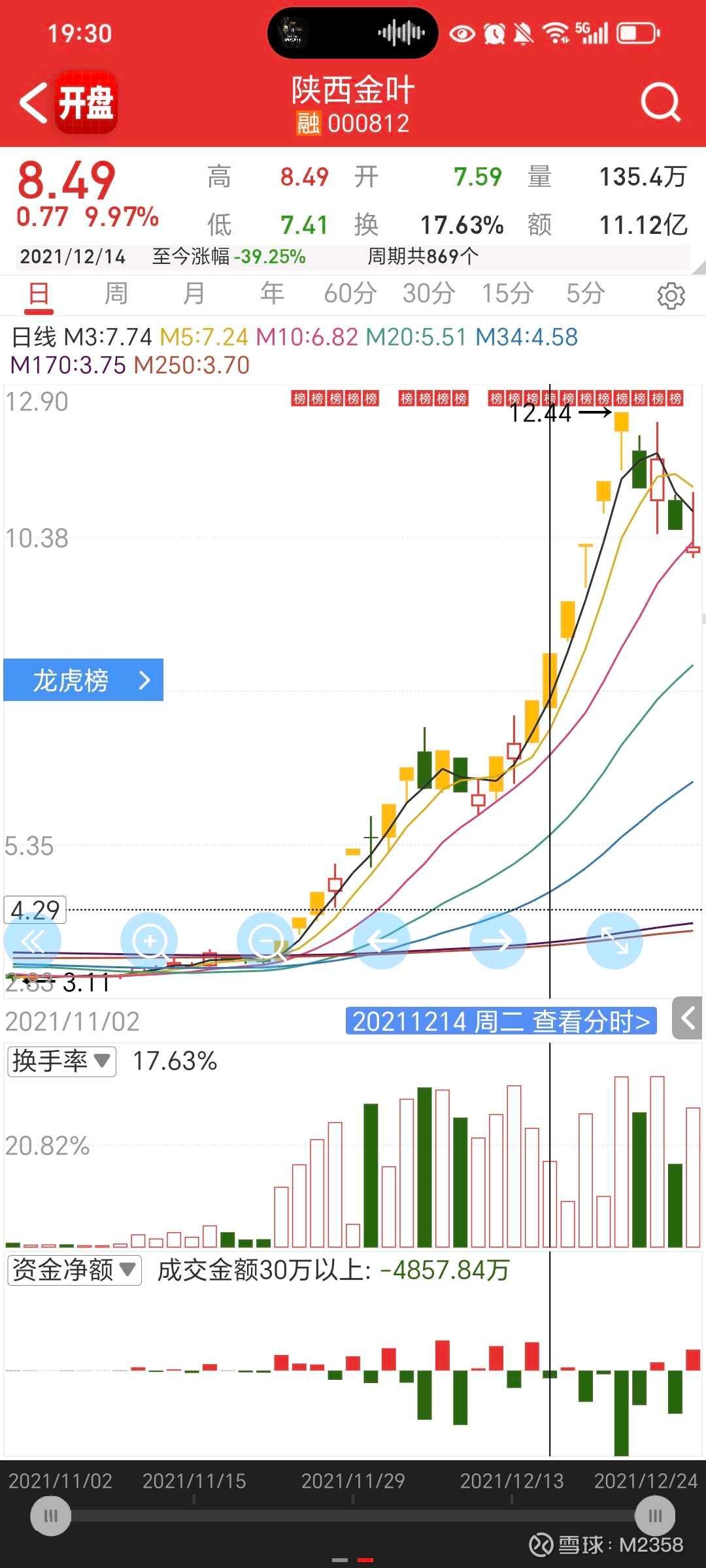
Task: Select the 年 yearly chart tab
Action: pos(272,293)
